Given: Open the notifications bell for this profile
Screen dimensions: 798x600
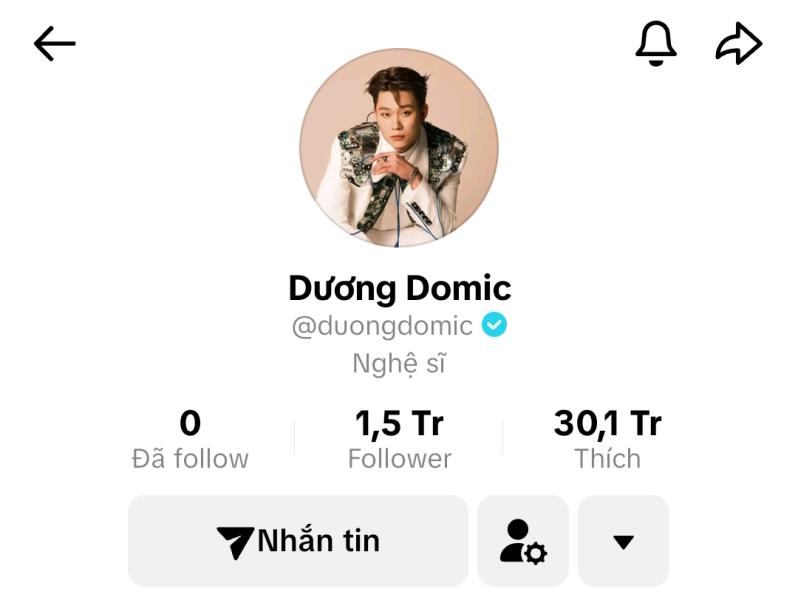Looking at the screenshot, I should 656,43.
